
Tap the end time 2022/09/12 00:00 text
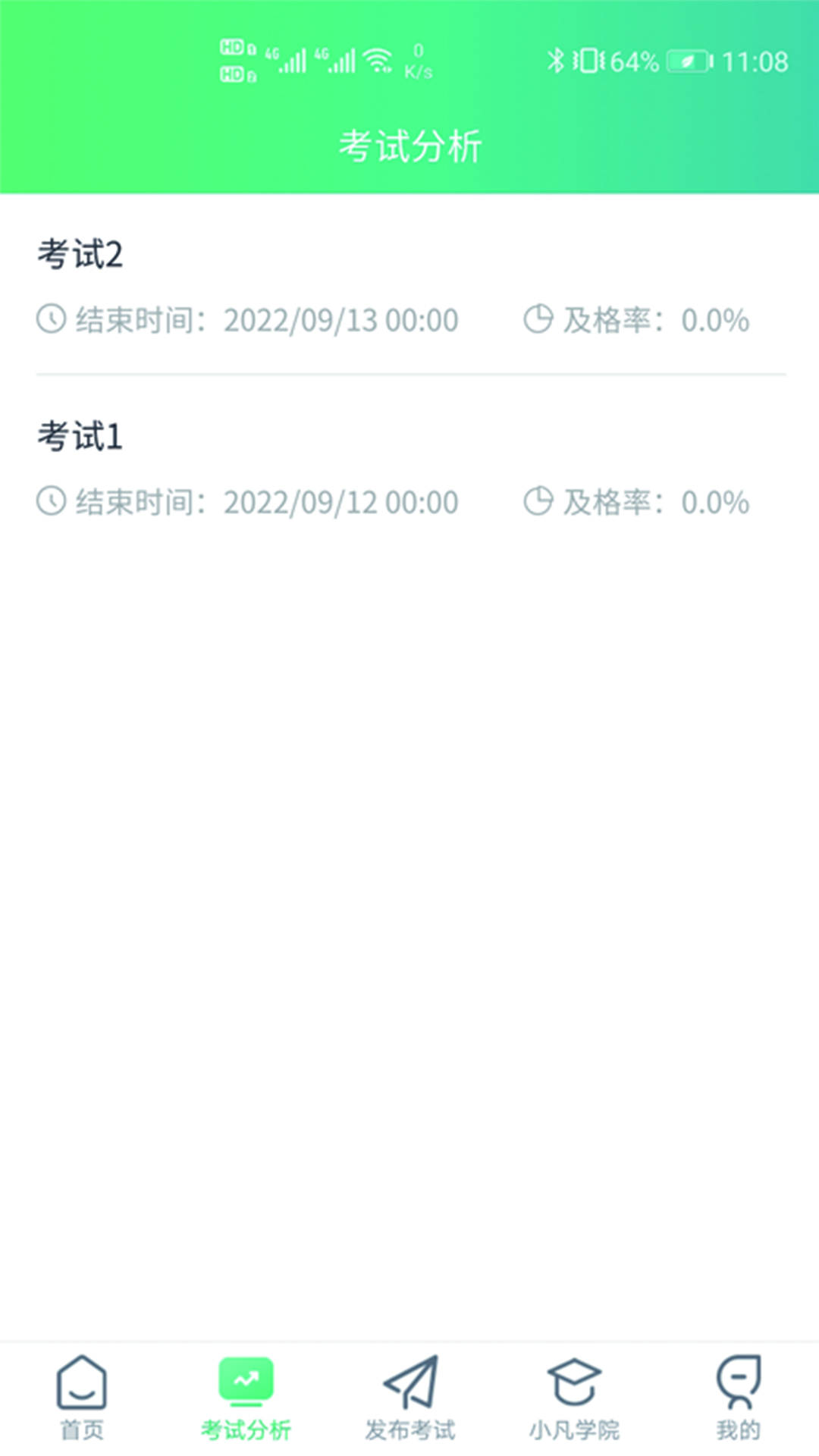tap(340, 501)
